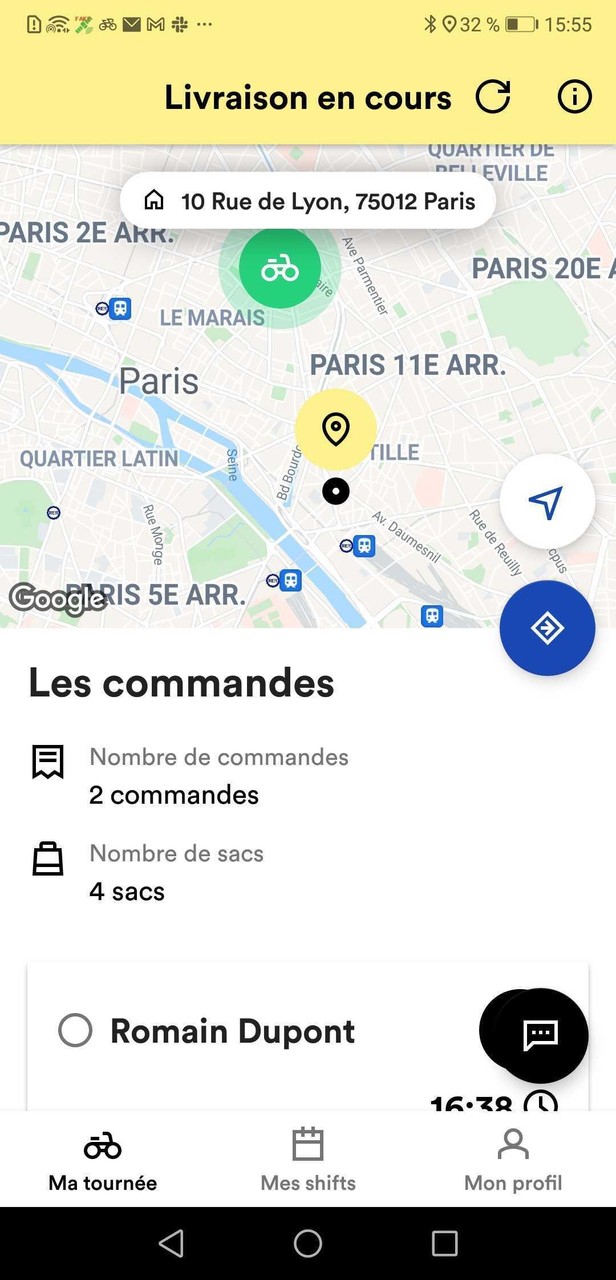
Task: Go back with the system back button
Action: (x=171, y=1243)
